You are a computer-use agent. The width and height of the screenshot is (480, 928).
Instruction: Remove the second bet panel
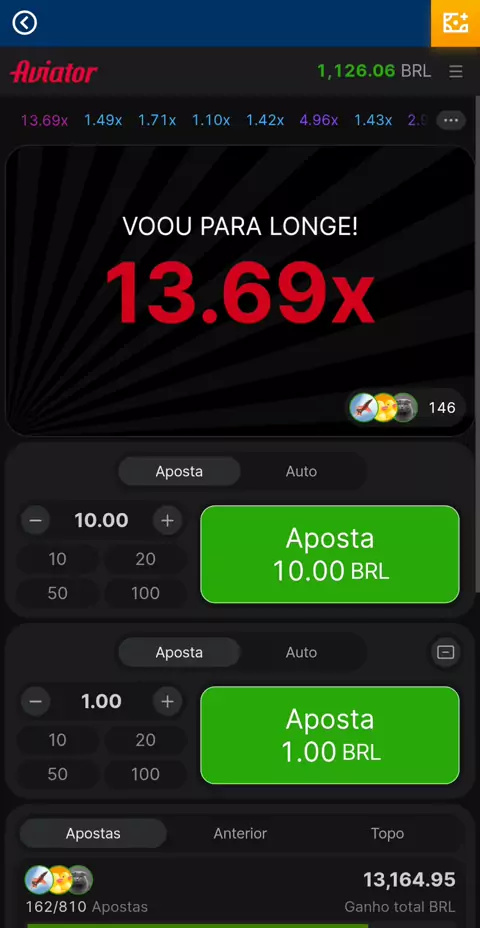pos(445,652)
